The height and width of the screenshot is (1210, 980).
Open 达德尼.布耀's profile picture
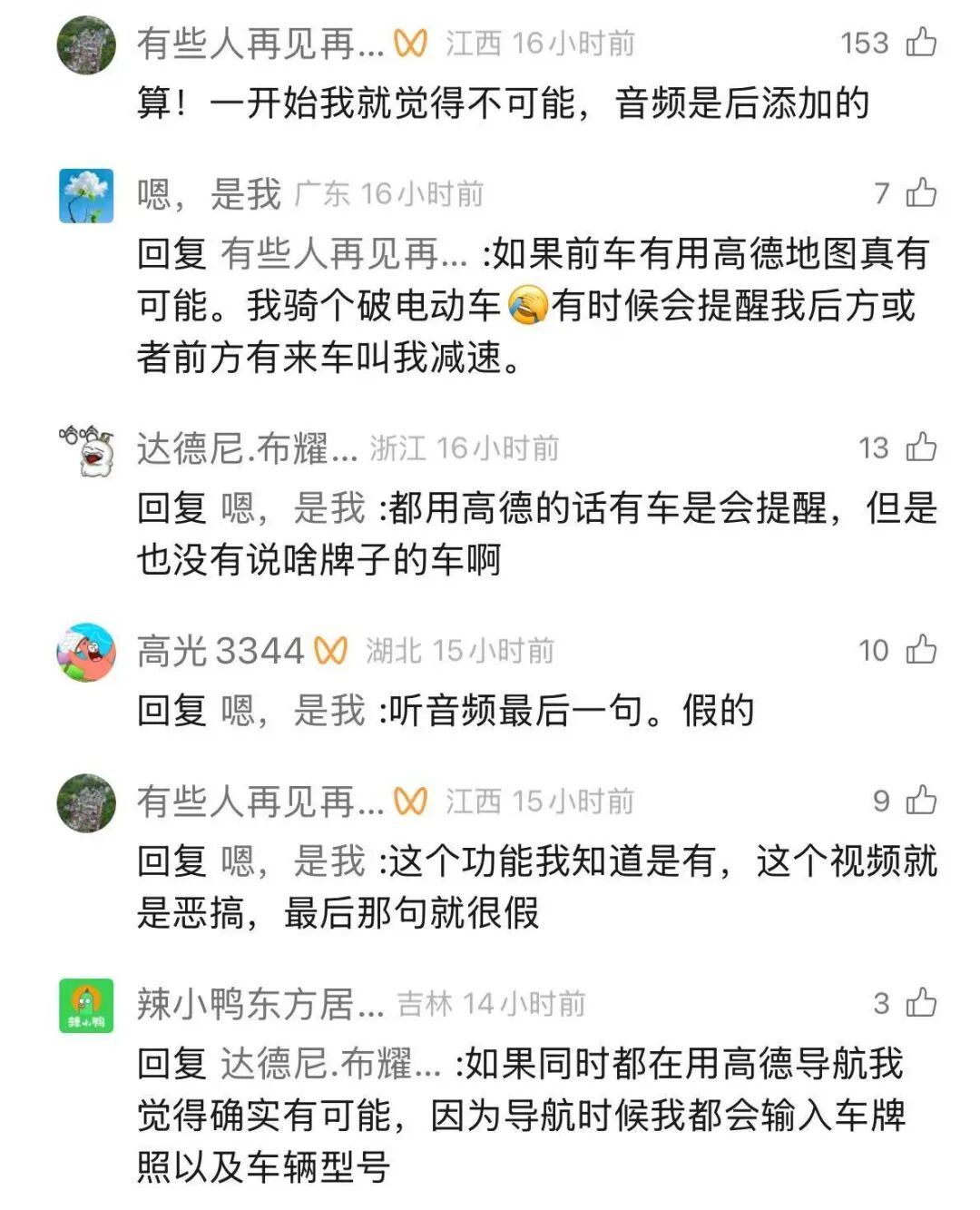86,450
